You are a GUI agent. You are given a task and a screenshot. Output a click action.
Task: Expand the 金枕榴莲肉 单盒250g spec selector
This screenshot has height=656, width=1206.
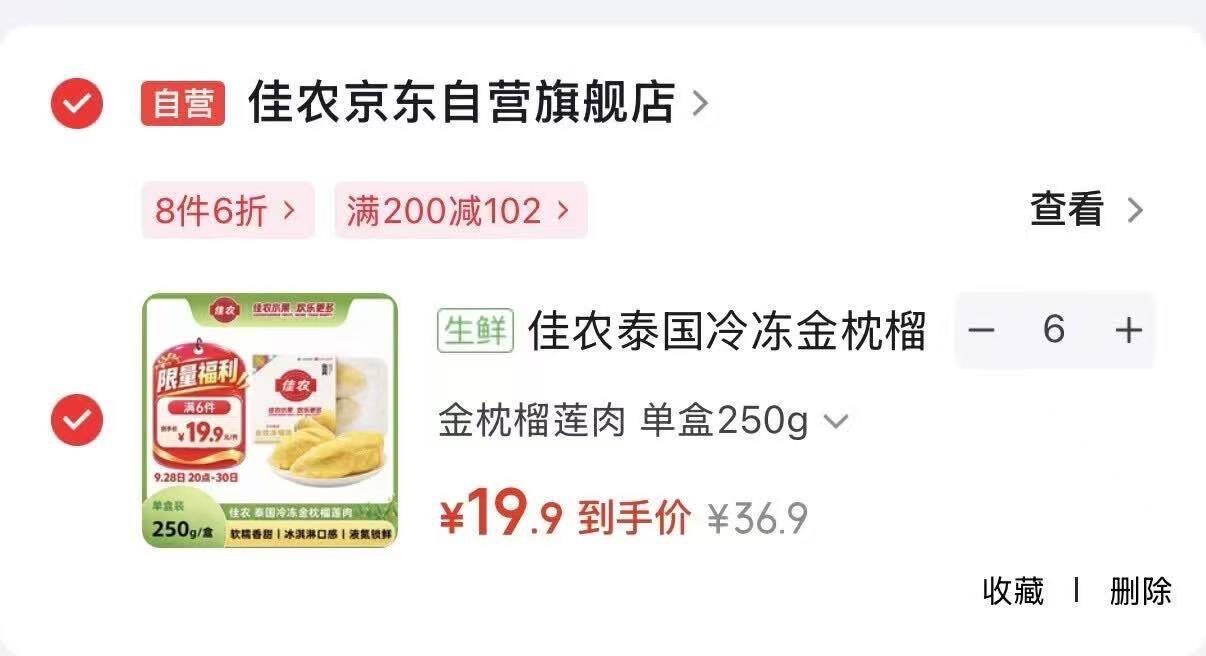pos(643,421)
